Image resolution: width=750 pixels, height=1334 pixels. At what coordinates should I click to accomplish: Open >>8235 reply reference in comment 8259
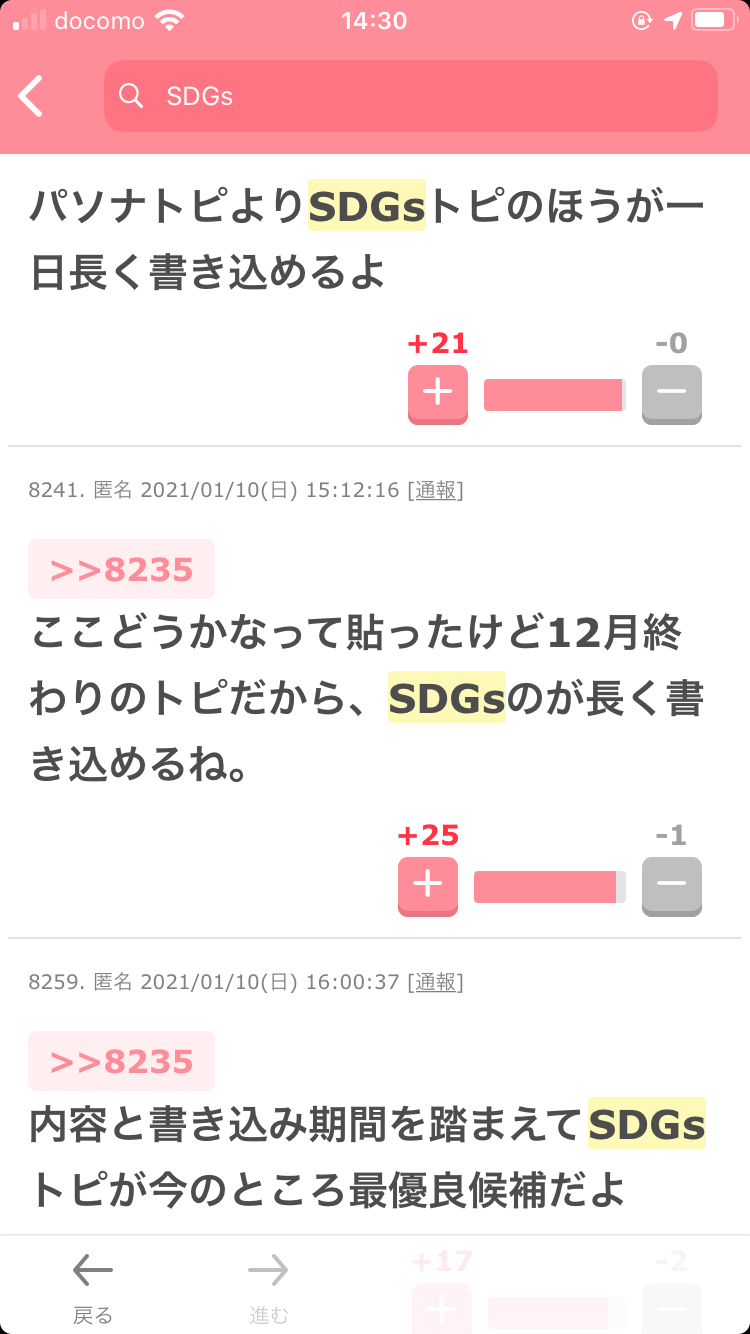pos(121,1062)
